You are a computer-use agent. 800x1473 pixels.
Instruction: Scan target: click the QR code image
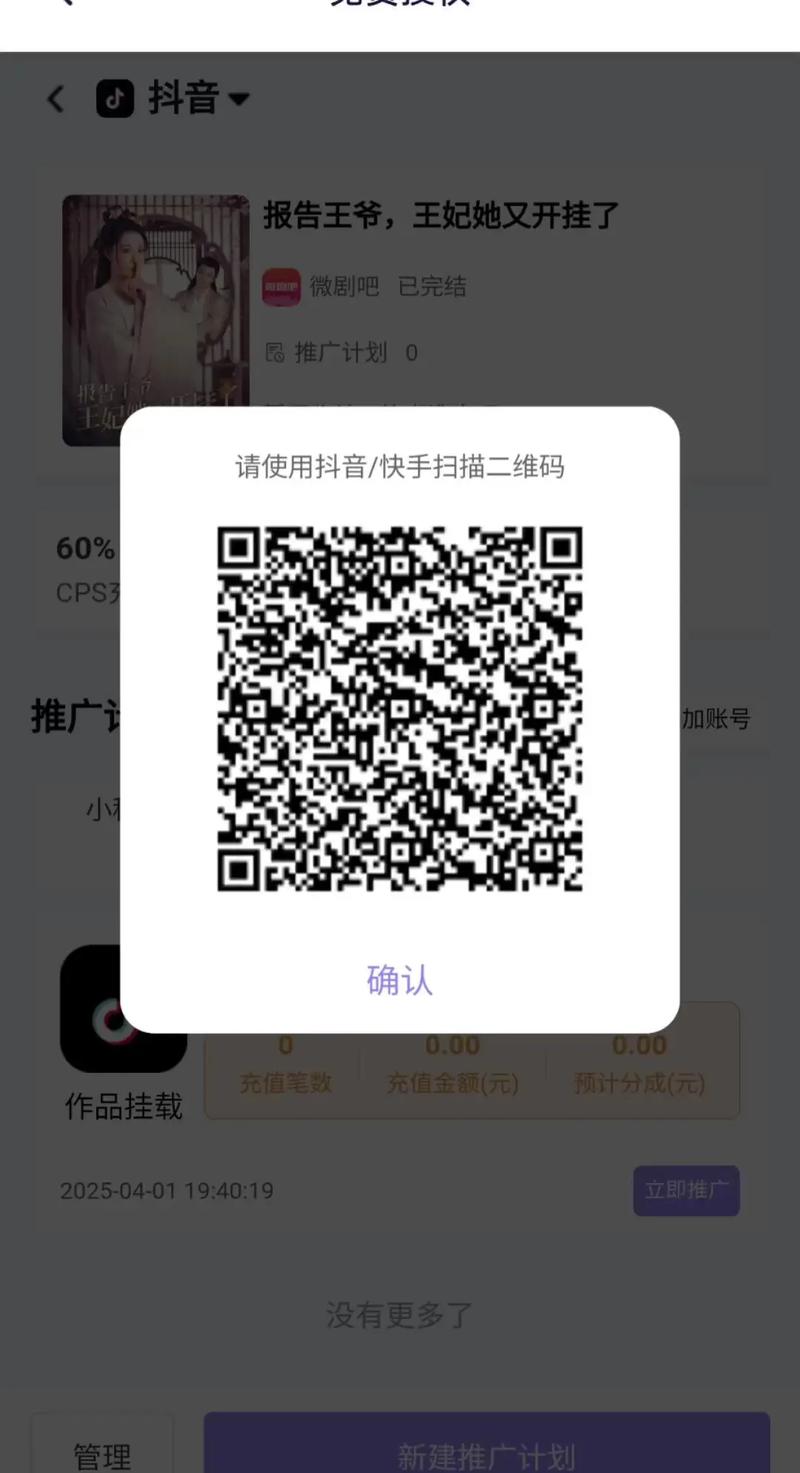click(400, 710)
